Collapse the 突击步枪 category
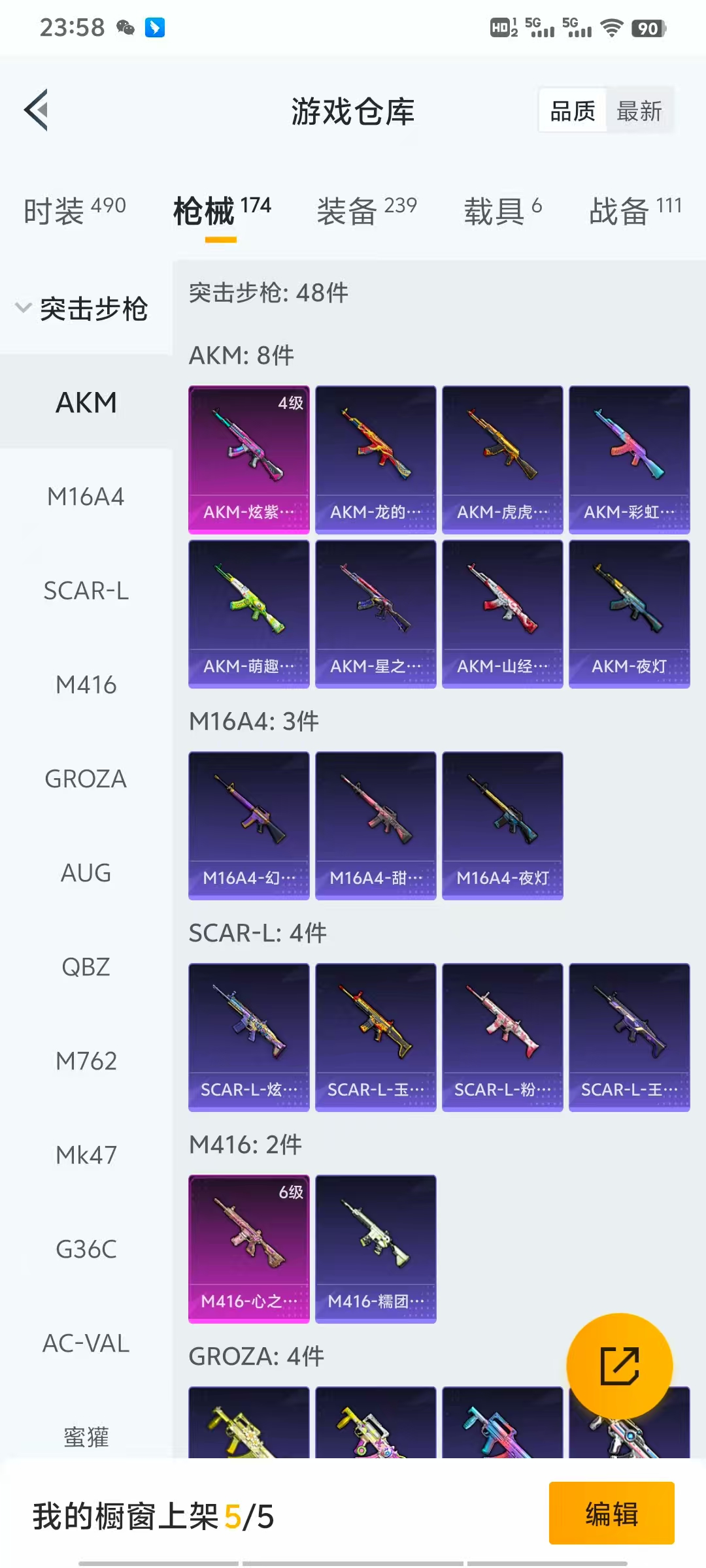 click(x=82, y=308)
